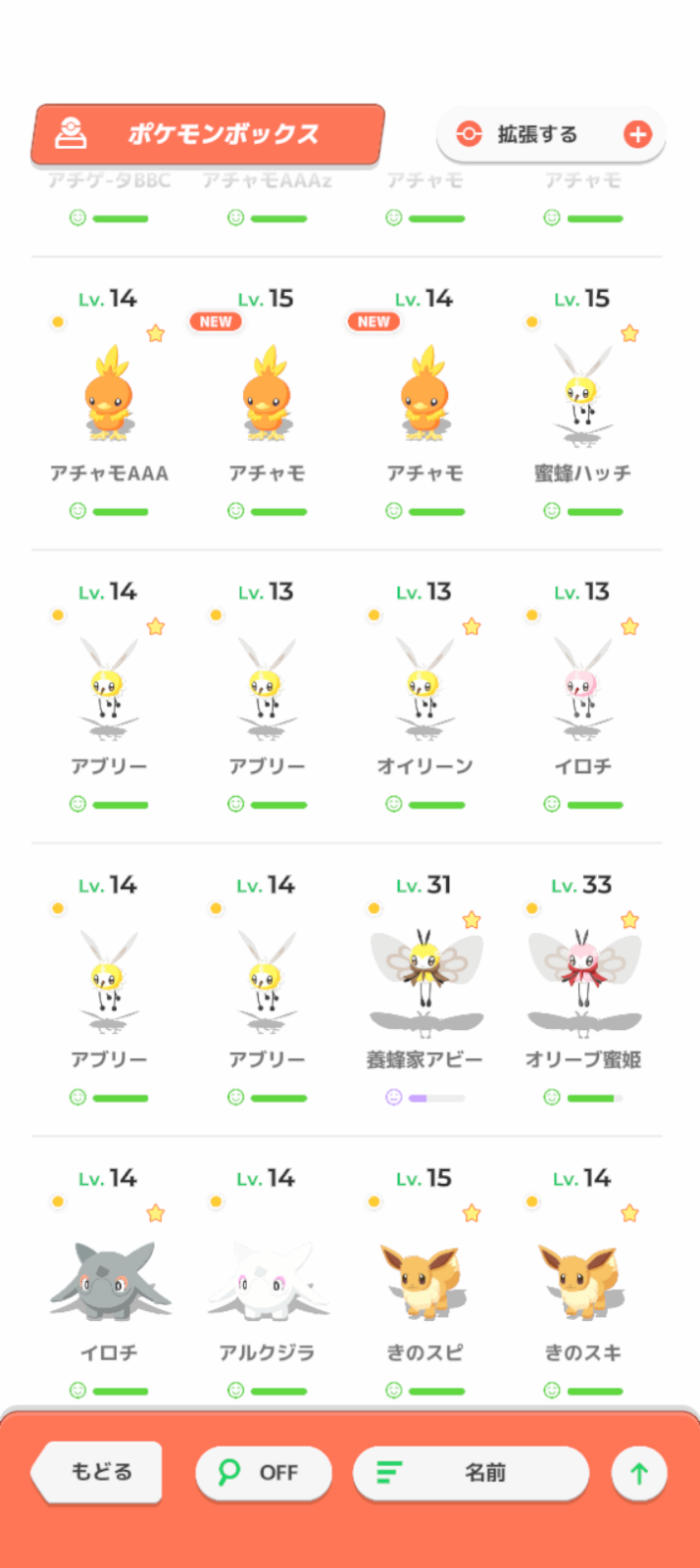Open the pink Pokémon イロチ at level 13
Image resolution: width=700 pixels, height=1568 pixels.
pyautogui.click(x=583, y=698)
